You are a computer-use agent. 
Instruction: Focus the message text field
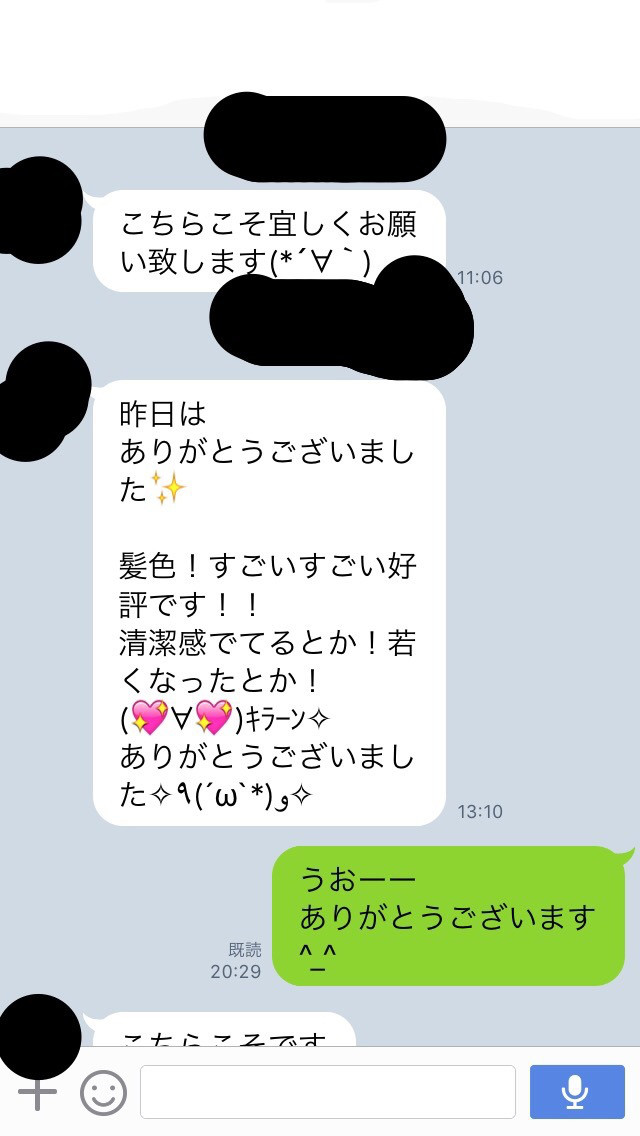[x=328, y=1092]
